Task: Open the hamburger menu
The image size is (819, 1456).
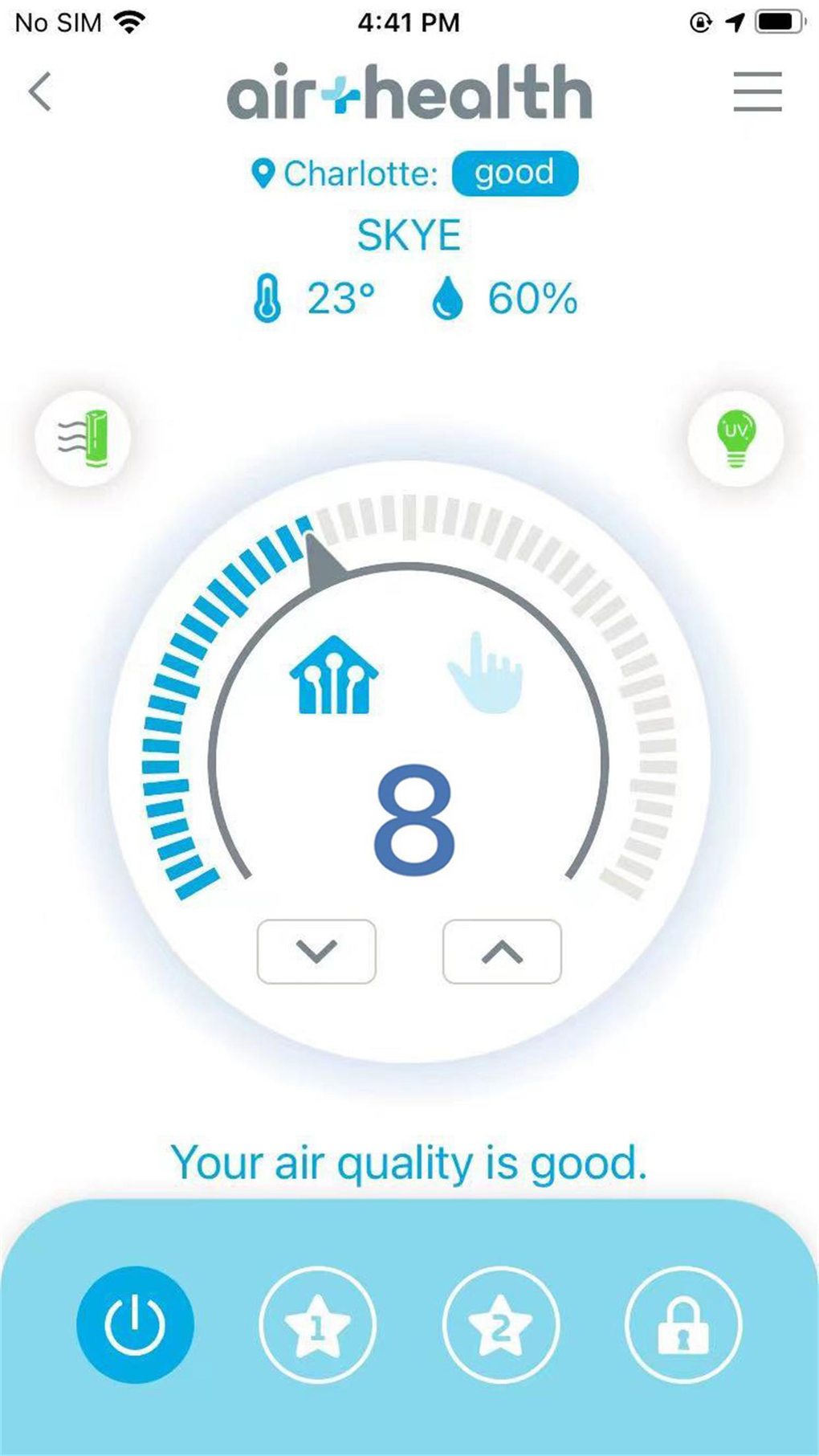Action: coord(756,92)
